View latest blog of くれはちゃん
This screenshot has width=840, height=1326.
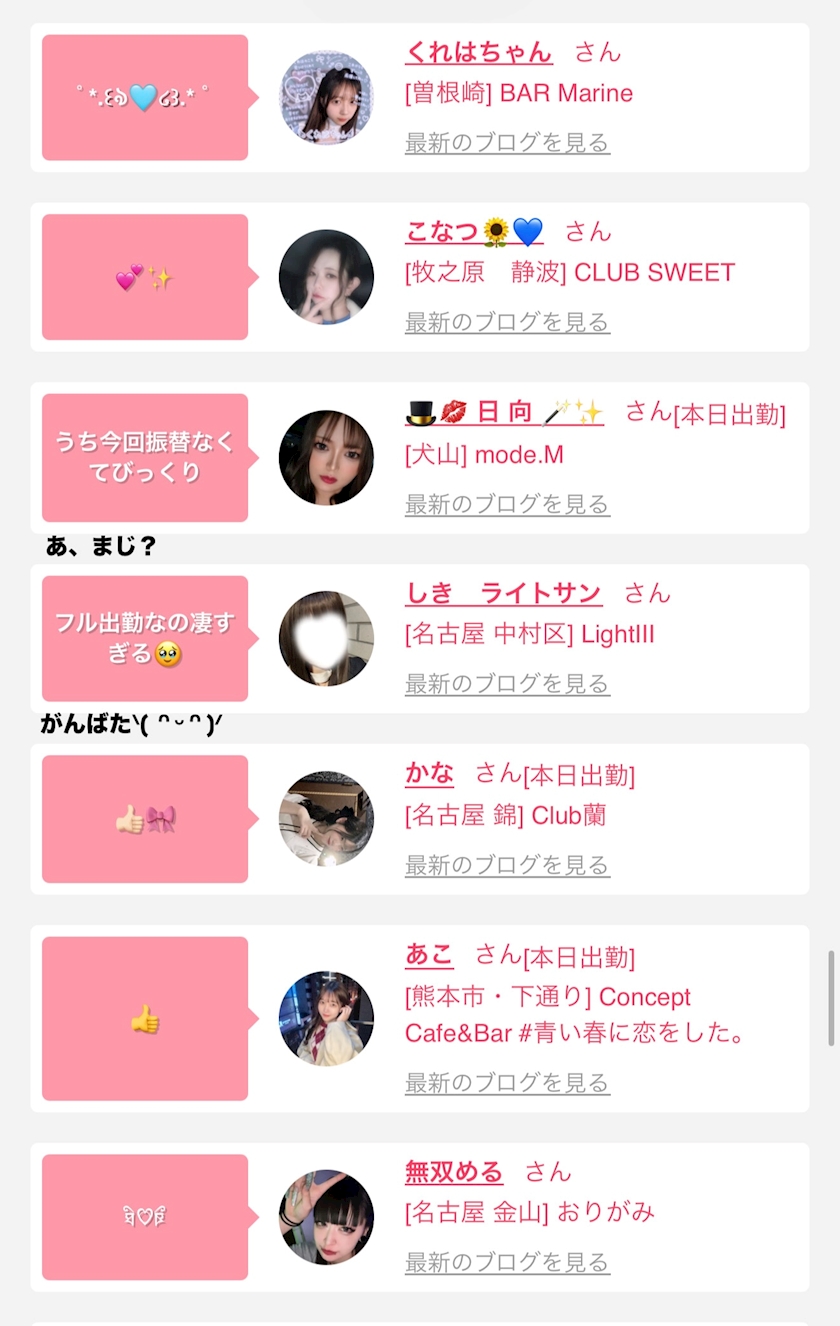coord(507,143)
